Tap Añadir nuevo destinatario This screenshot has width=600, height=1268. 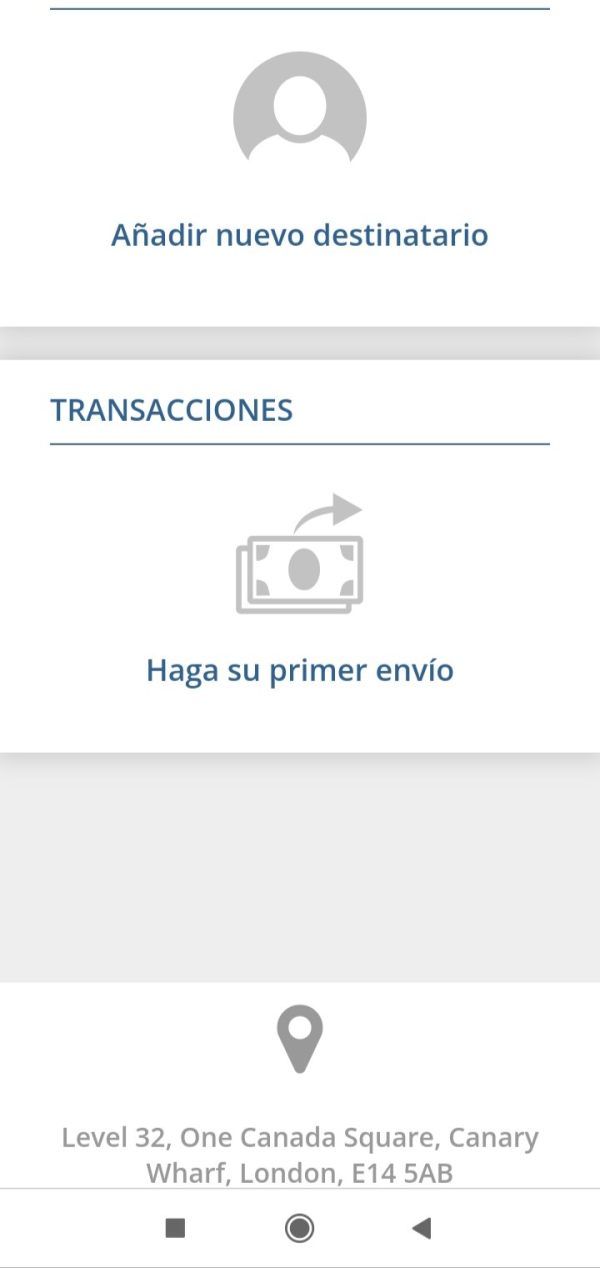[299, 235]
